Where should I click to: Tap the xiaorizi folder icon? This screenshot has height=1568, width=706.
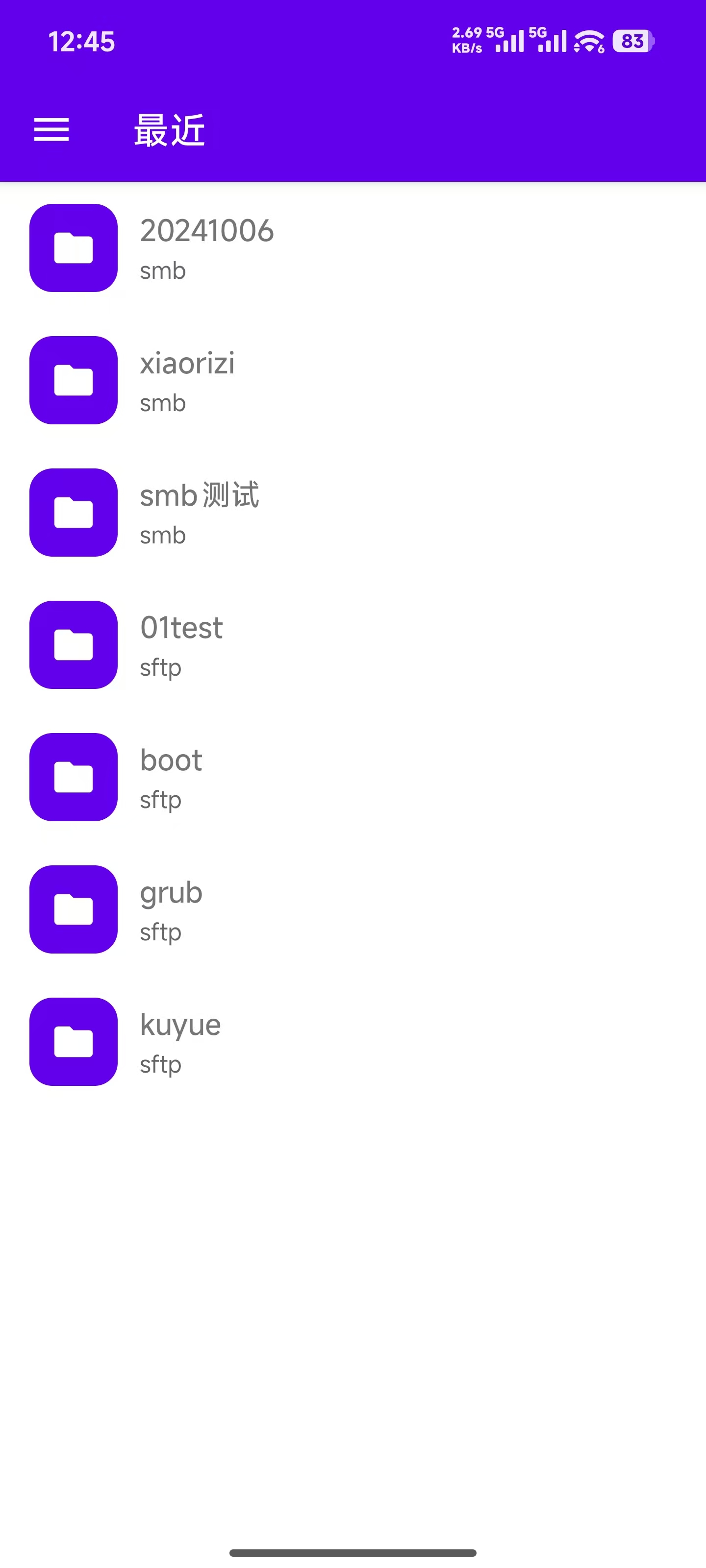tap(73, 380)
